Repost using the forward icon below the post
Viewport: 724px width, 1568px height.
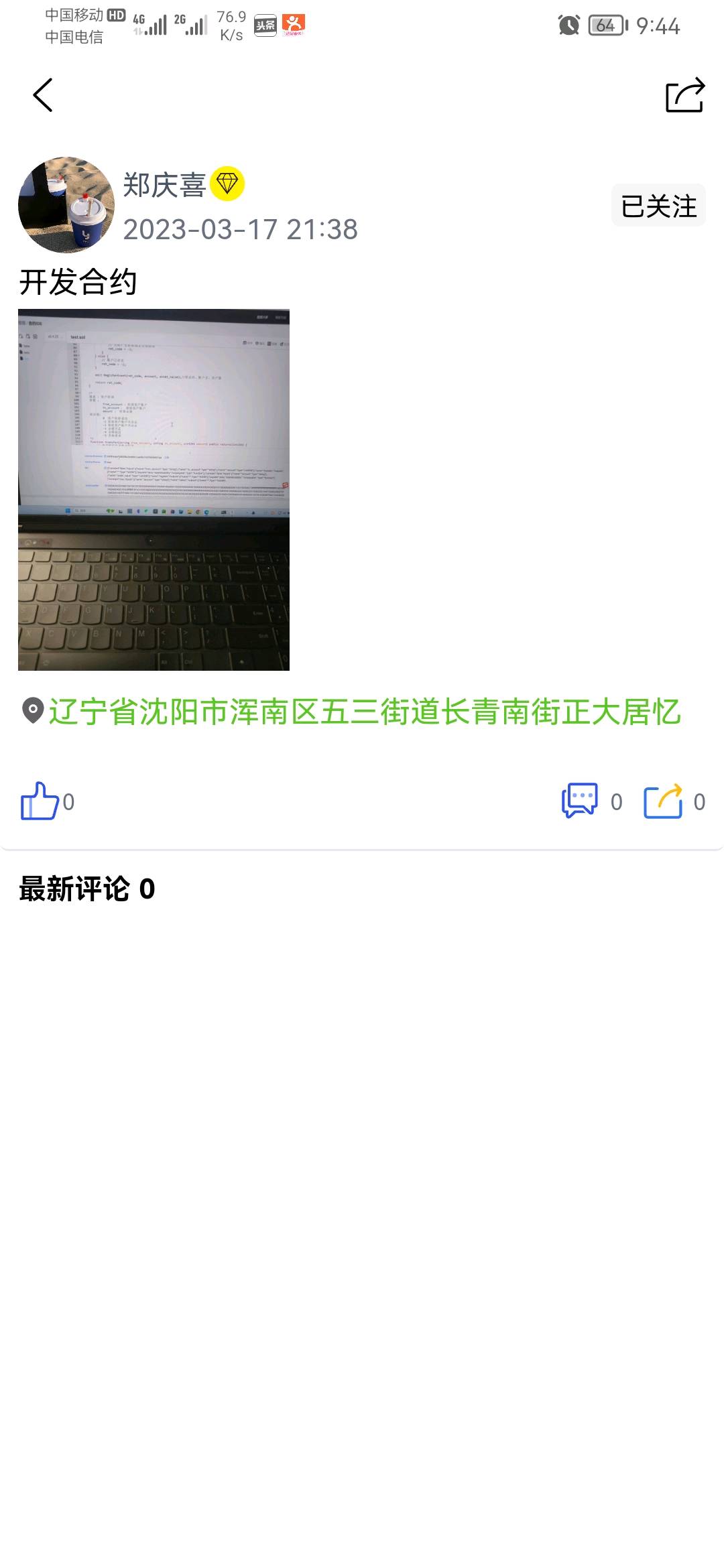(663, 801)
